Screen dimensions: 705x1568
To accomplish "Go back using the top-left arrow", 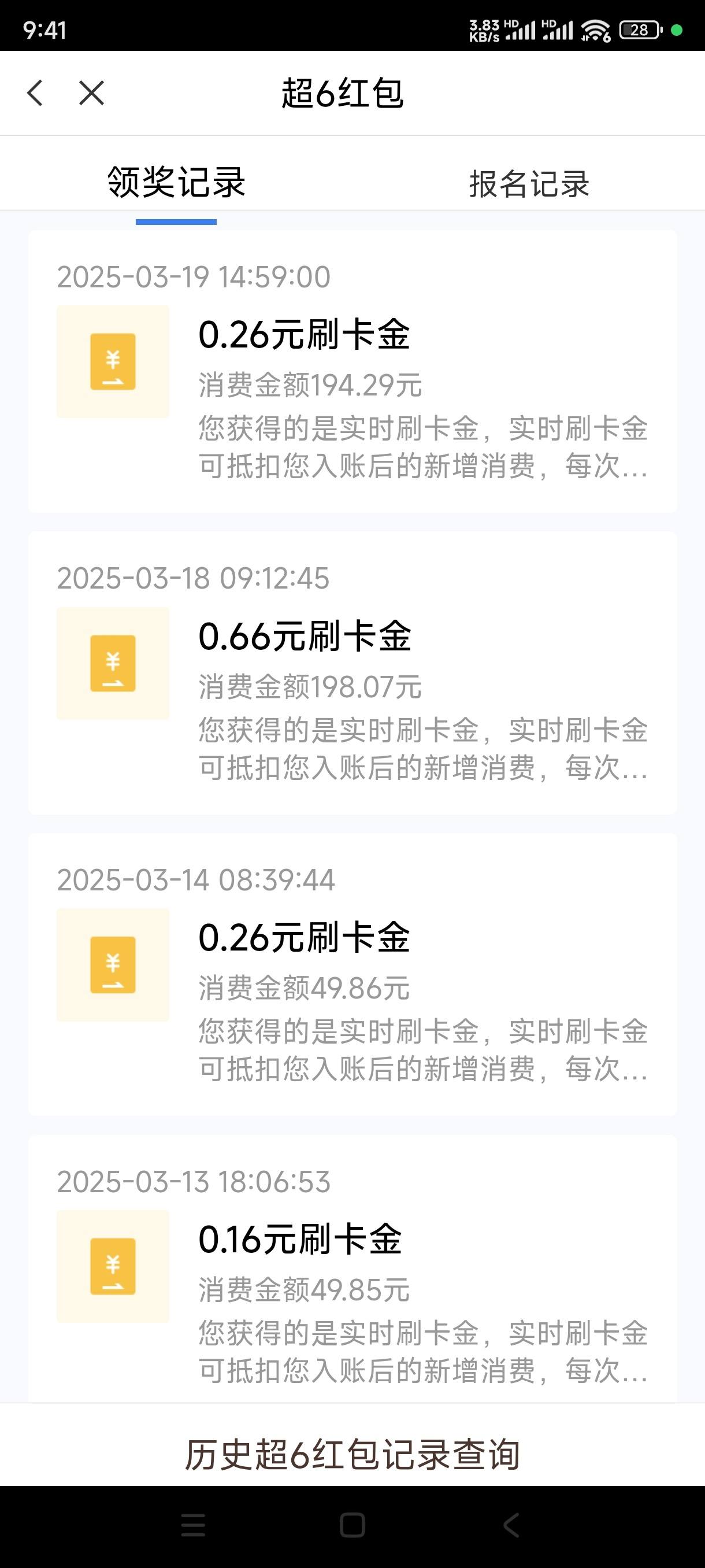I will [x=35, y=93].
